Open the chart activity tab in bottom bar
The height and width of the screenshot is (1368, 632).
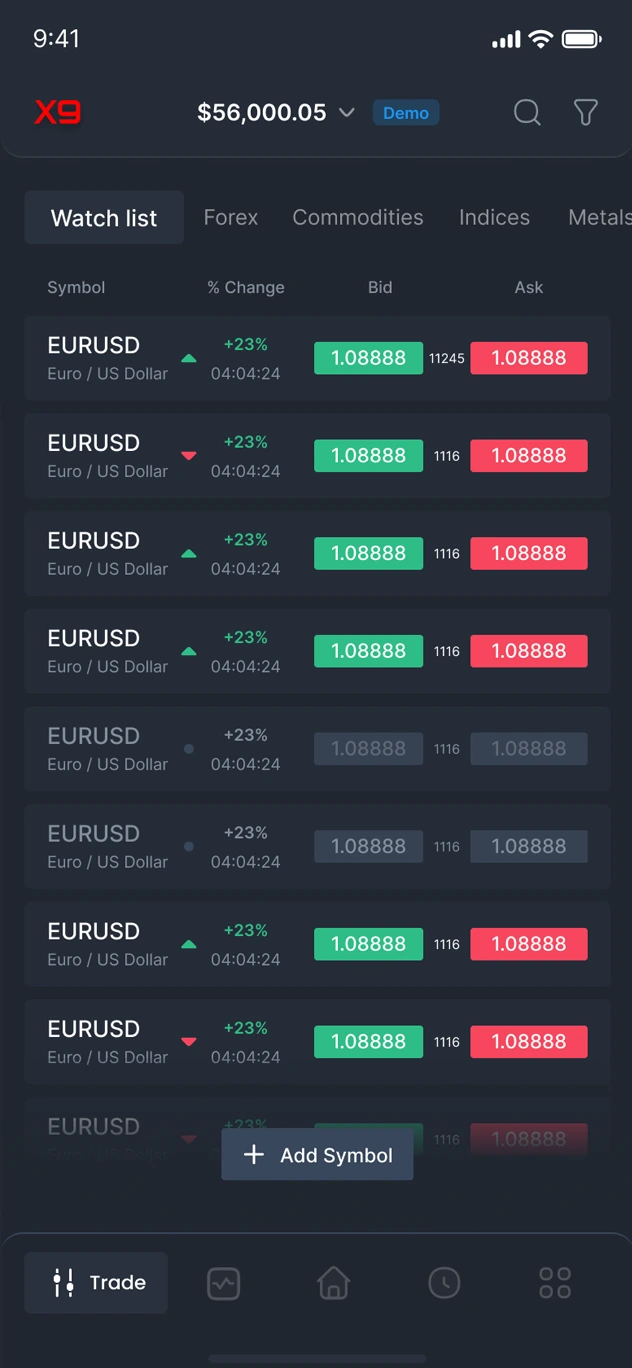click(x=223, y=1283)
